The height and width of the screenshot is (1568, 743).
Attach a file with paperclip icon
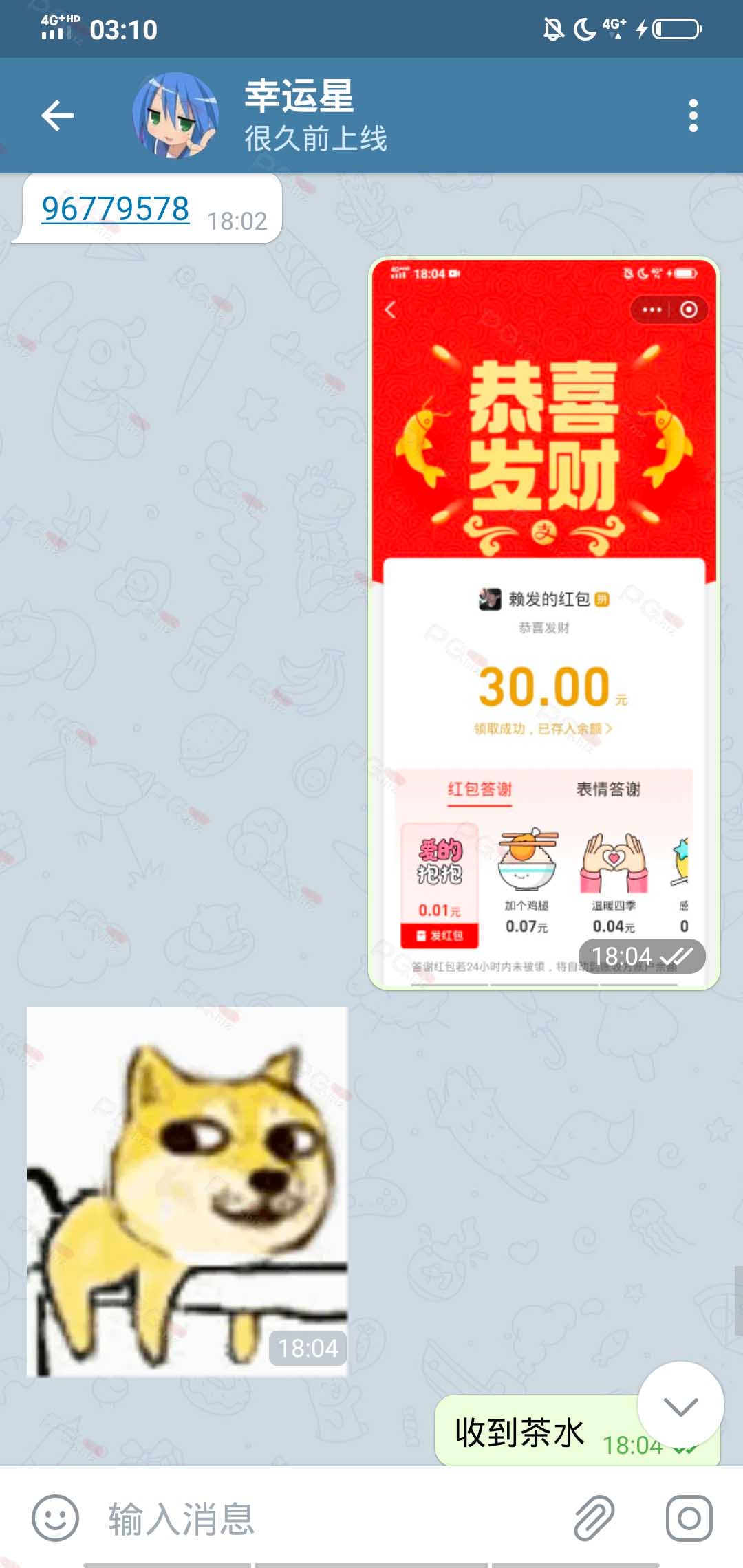pyautogui.click(x=594, y=1518)
